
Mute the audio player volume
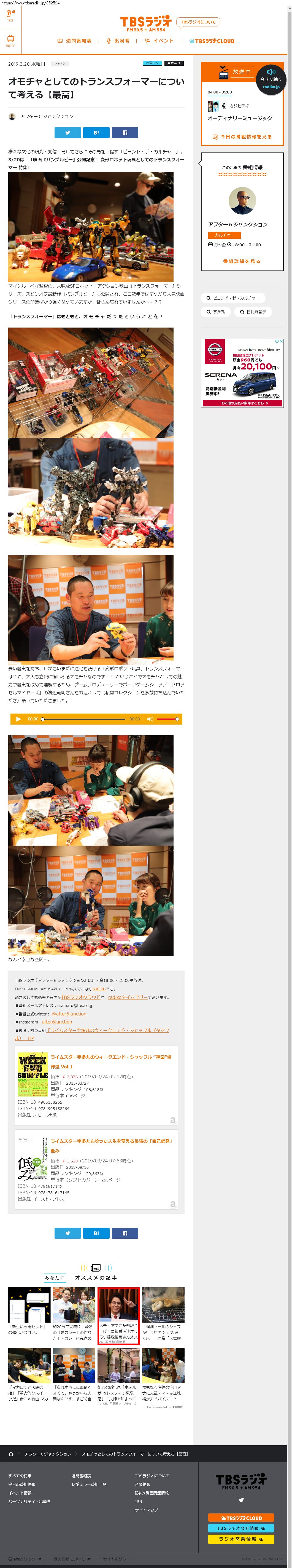[x=150, y=719]
